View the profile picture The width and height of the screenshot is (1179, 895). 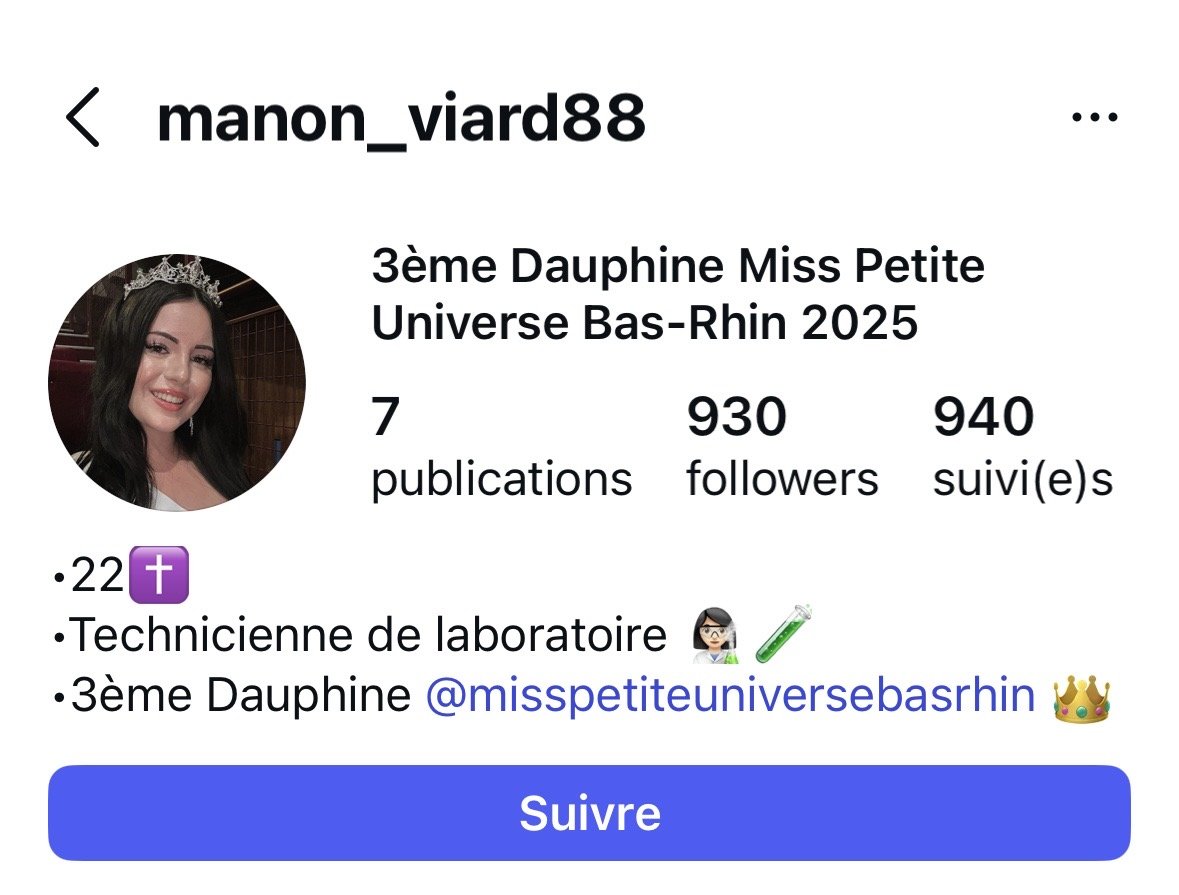coord(177,383)
